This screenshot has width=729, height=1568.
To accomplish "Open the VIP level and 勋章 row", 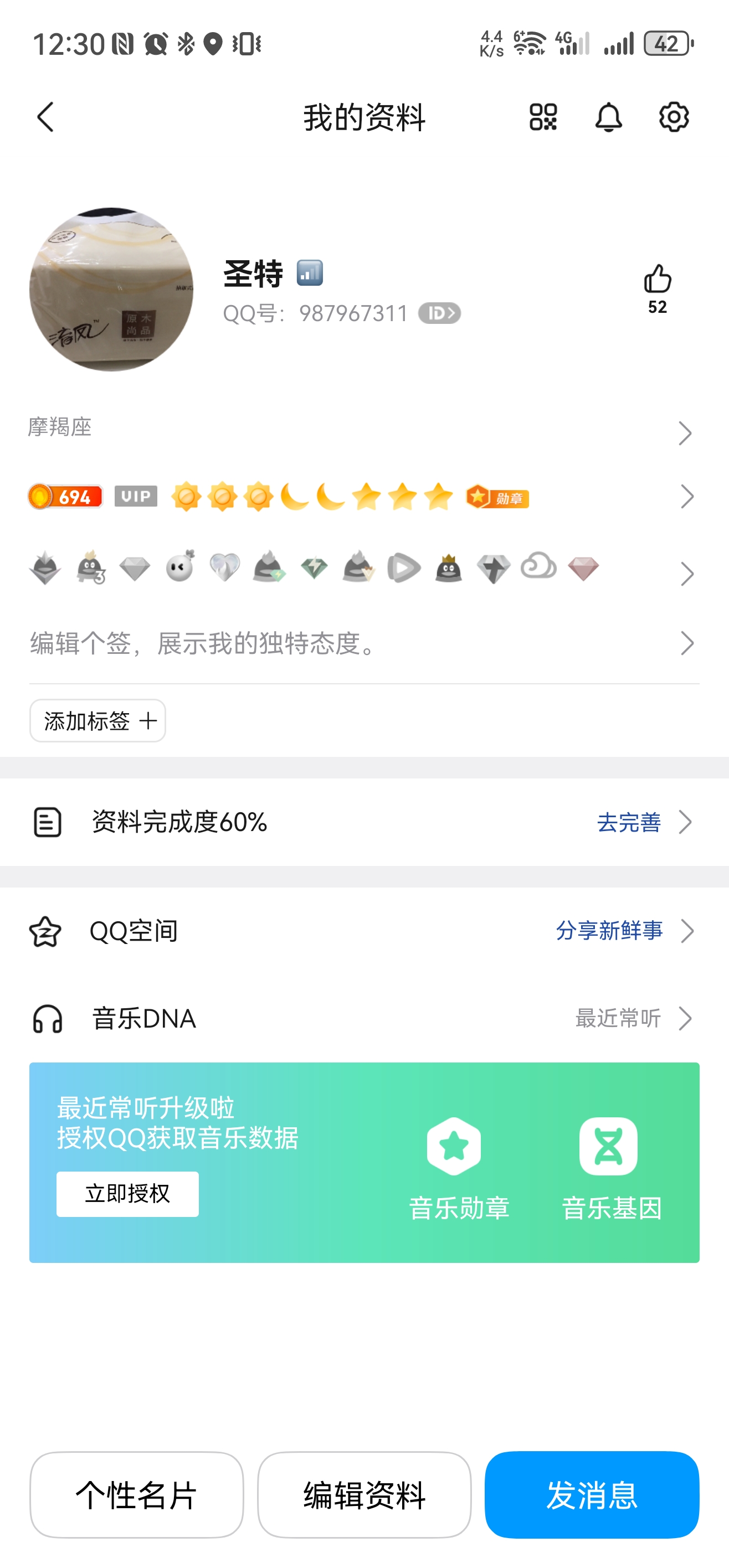I will click(x=364, y=497).
